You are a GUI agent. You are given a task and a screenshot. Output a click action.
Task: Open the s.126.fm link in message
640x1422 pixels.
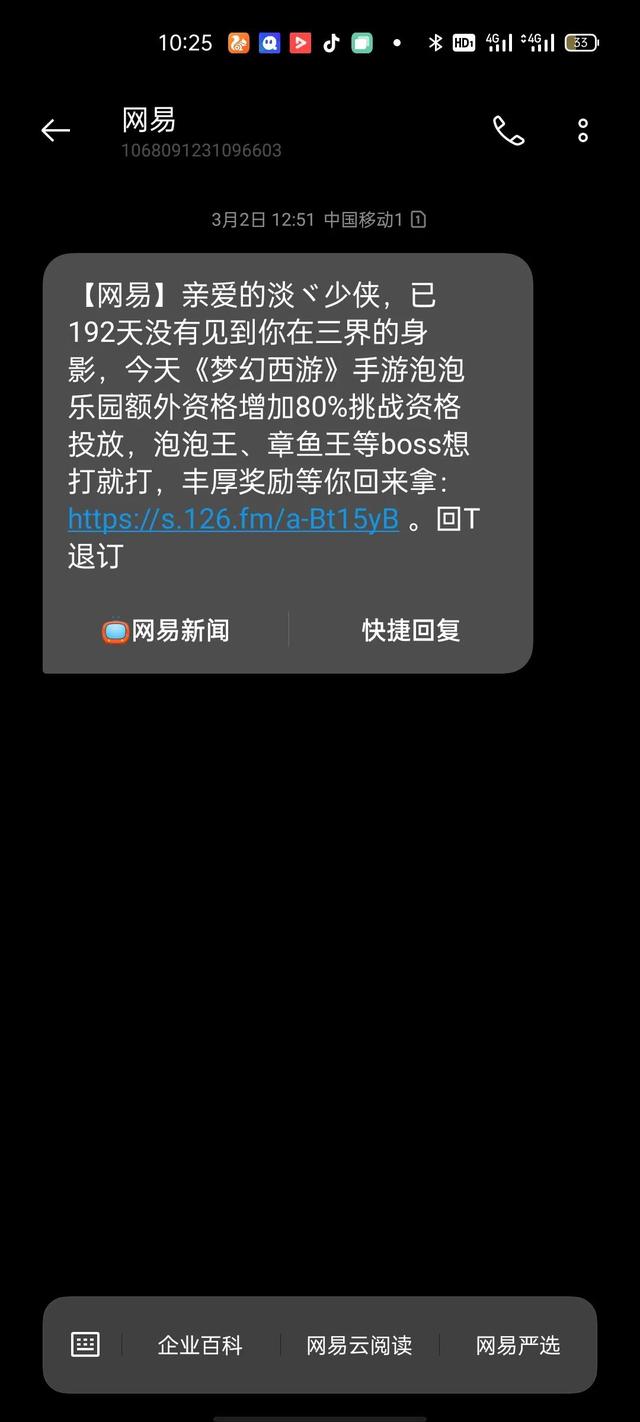point(234,519)
